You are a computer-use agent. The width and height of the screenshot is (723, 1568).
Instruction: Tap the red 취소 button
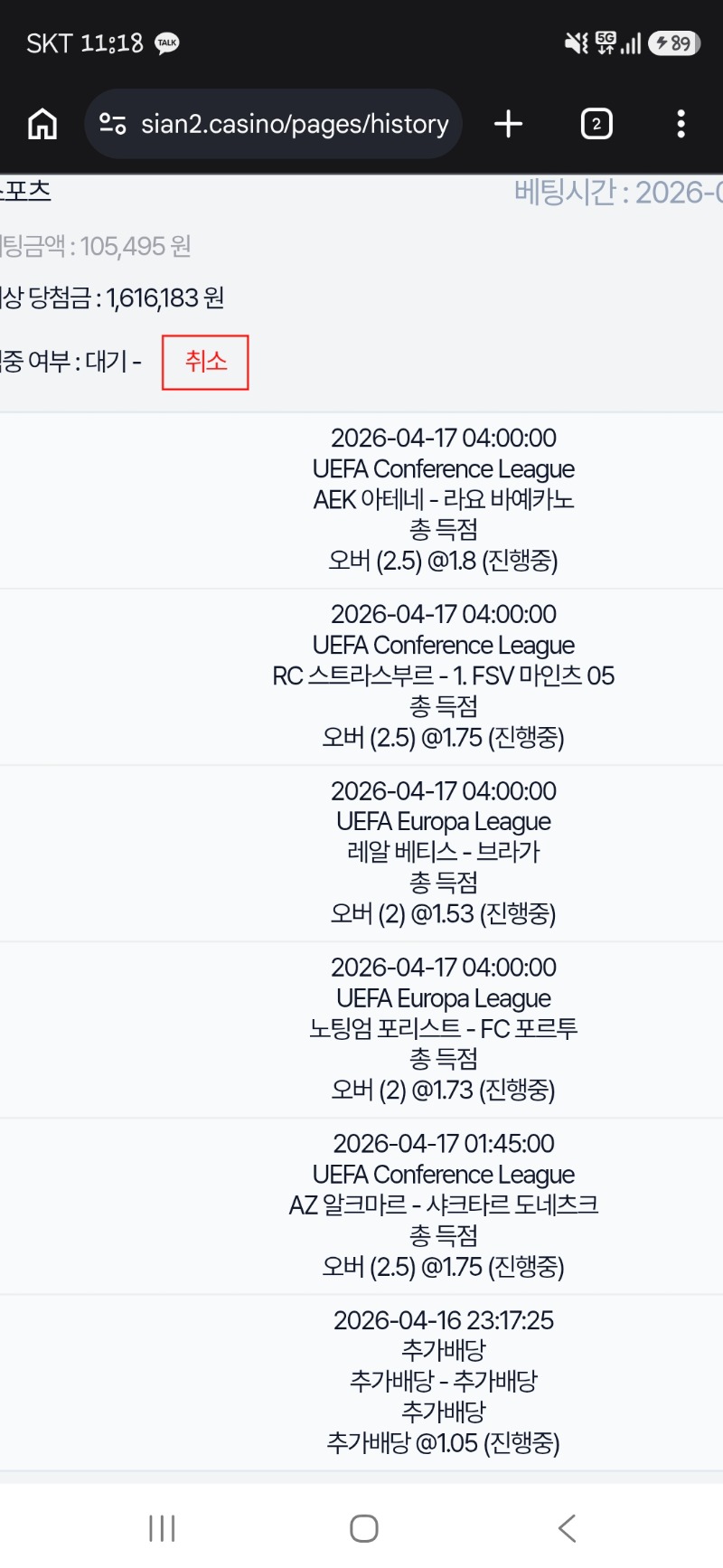tap(205, 362)
